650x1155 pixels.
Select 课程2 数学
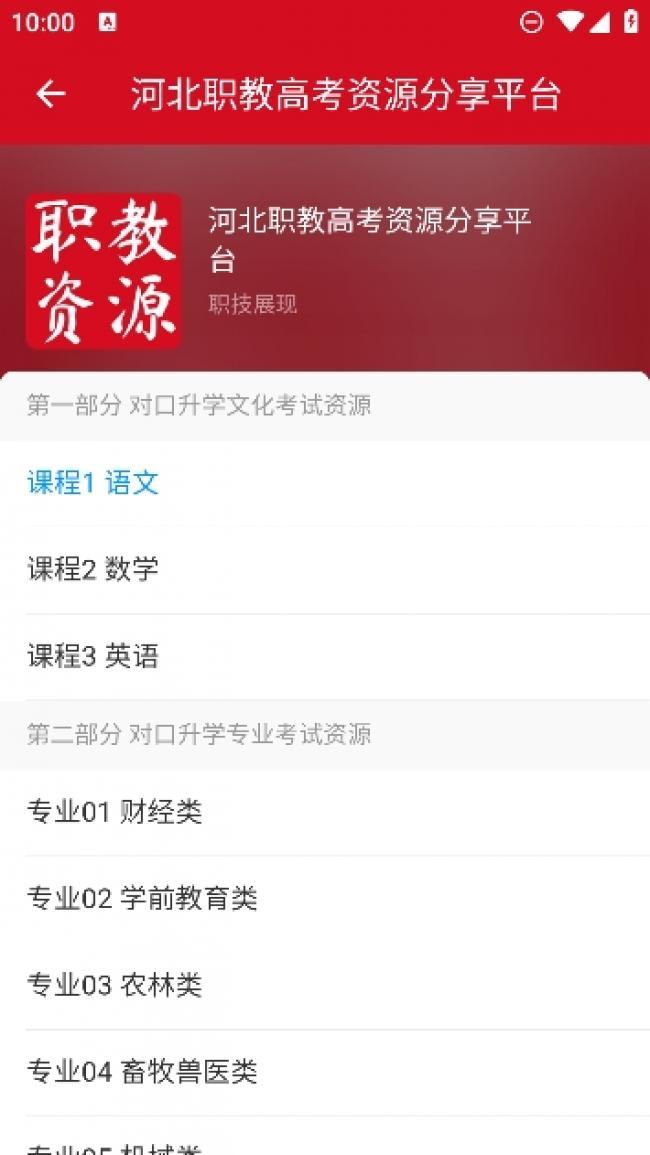[x=325, y=570]
